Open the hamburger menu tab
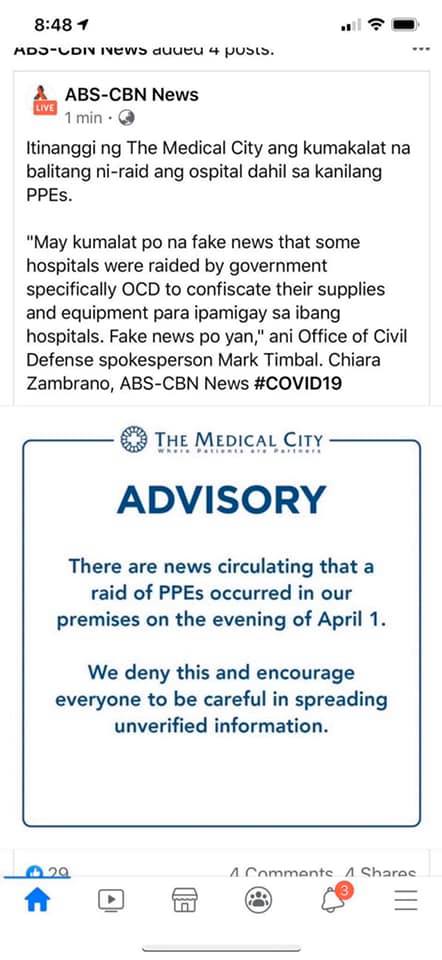Image resolution: width=442 pixels, height=960 pixels. coord(405,900)
